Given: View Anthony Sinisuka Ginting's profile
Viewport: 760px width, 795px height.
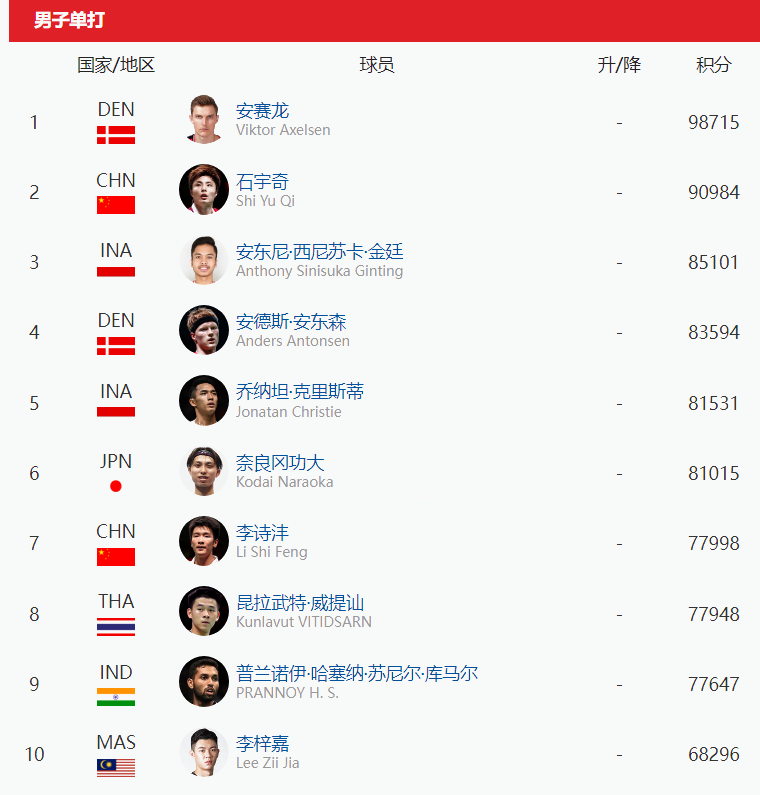Looking at the screenshot, I should coord(319,251).
